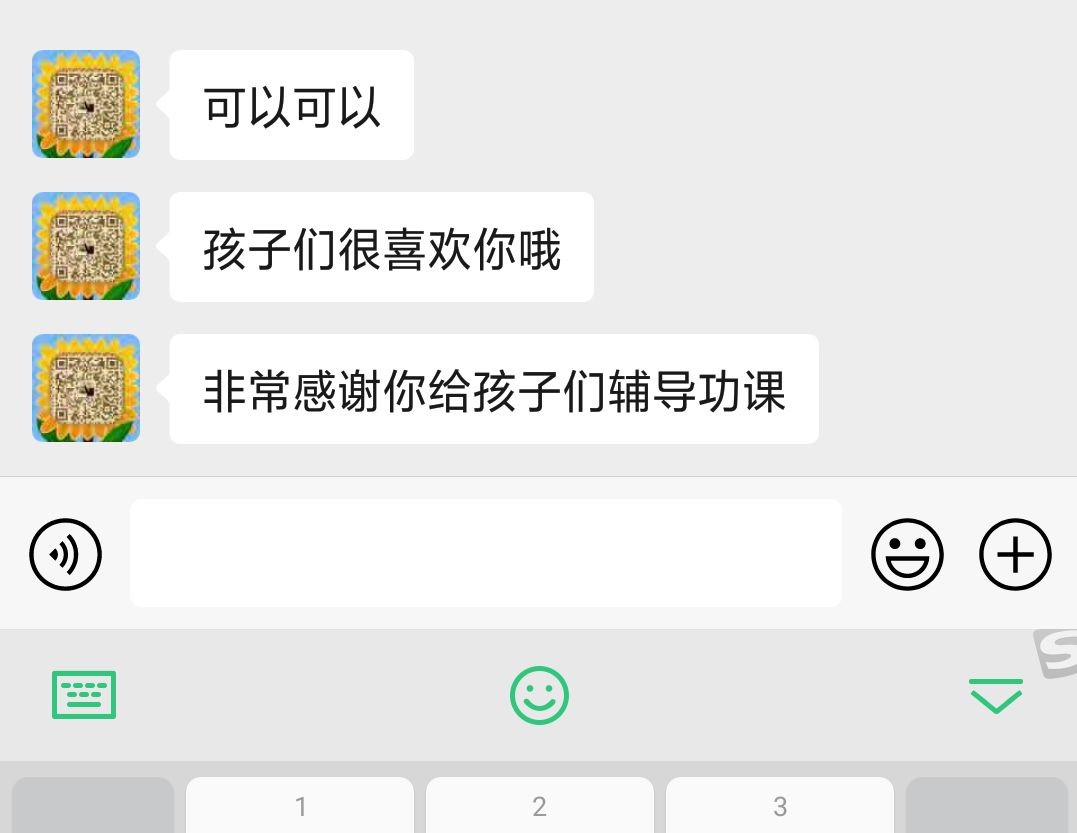Open the emoji sticker panel
1077x833 pixels.
907,554
